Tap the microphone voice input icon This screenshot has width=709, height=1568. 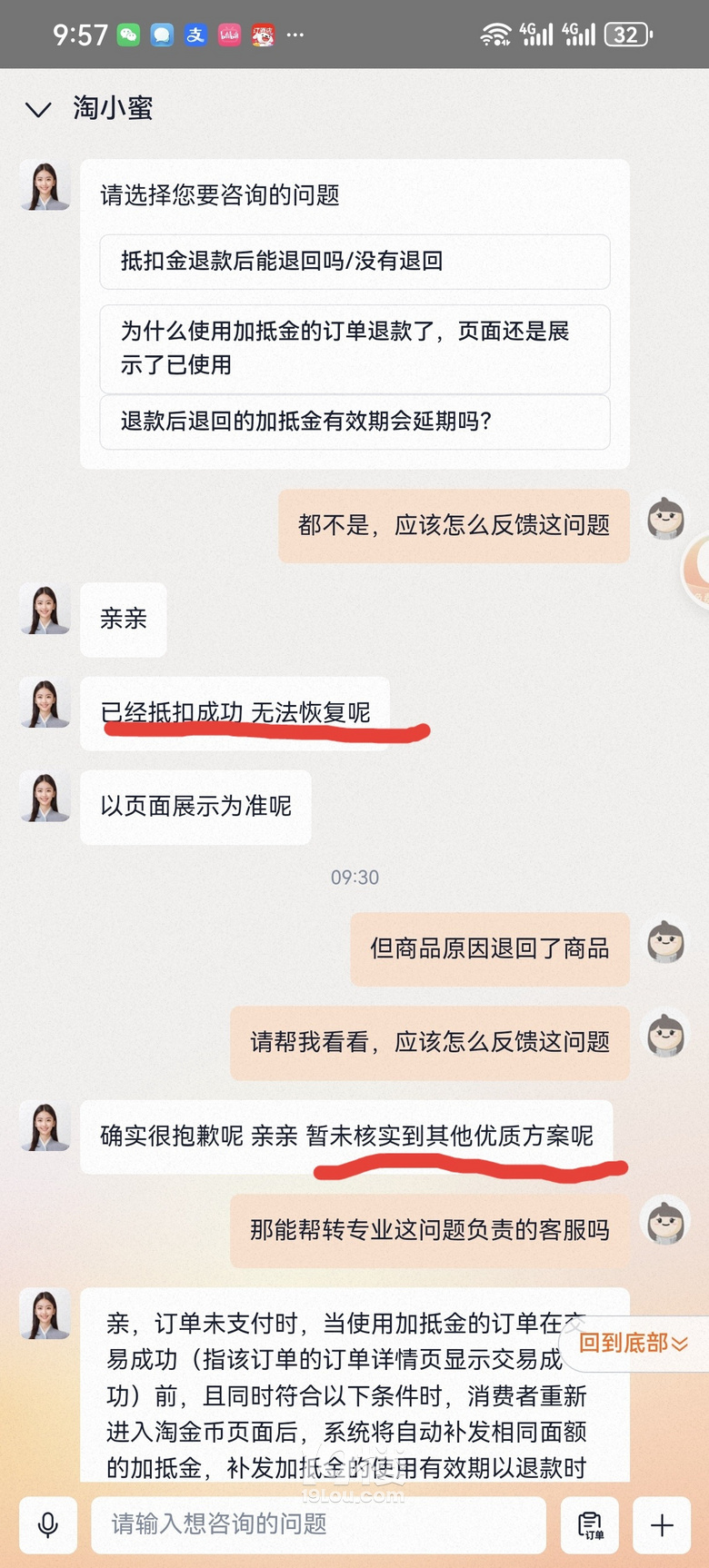48,1524
